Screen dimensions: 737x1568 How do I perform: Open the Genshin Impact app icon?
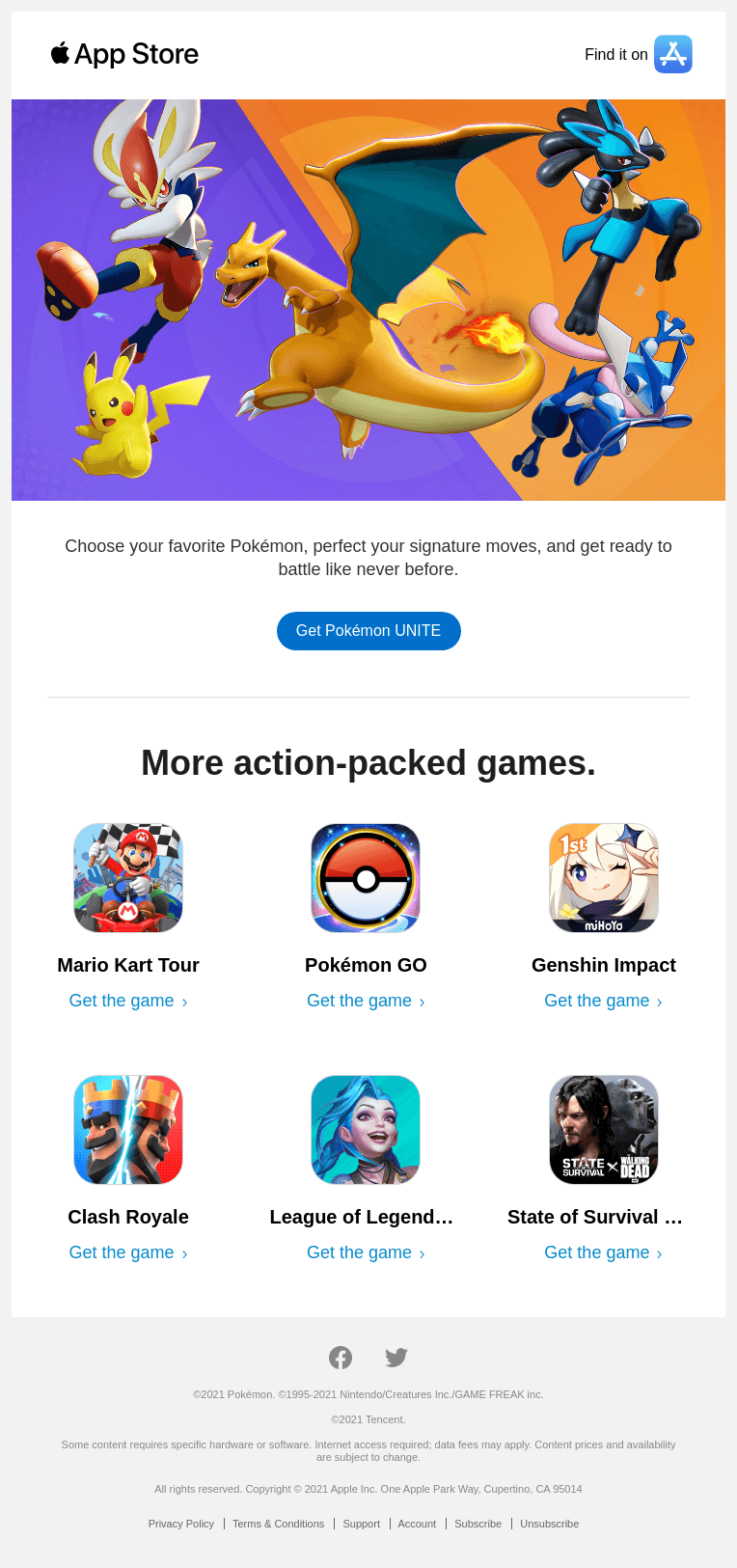(604, 878)
